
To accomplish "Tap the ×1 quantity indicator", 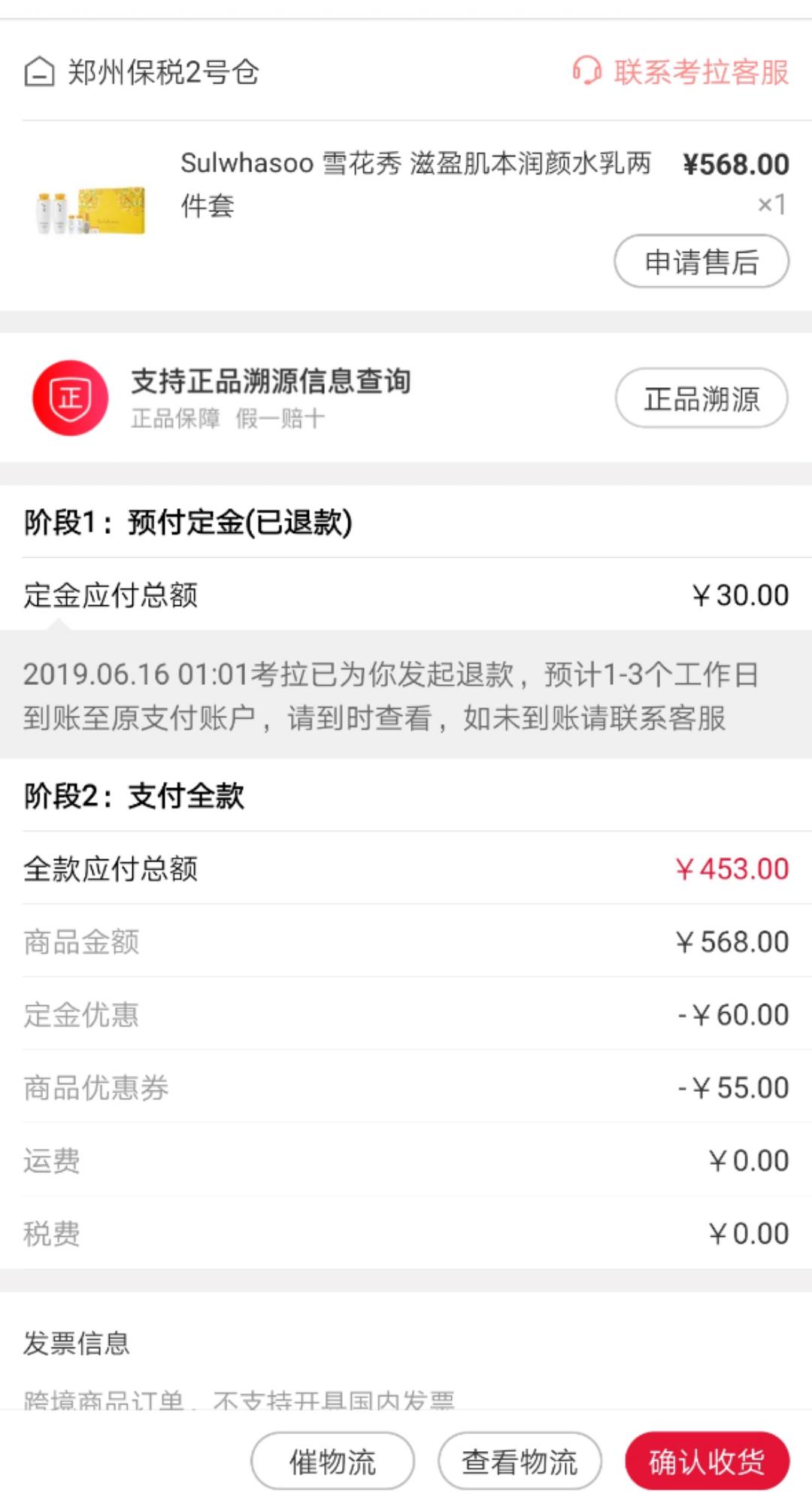I will click(x=771, y=203).
